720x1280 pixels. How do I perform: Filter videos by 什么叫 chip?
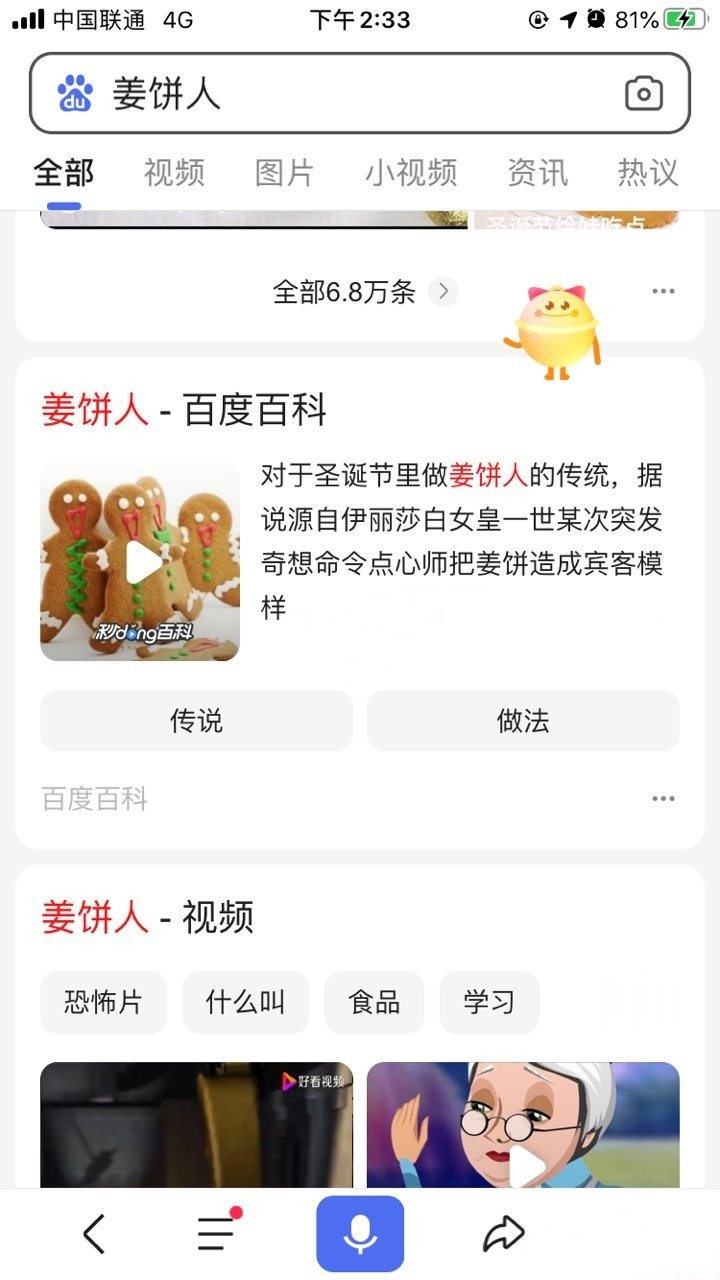coord(245,1002)
